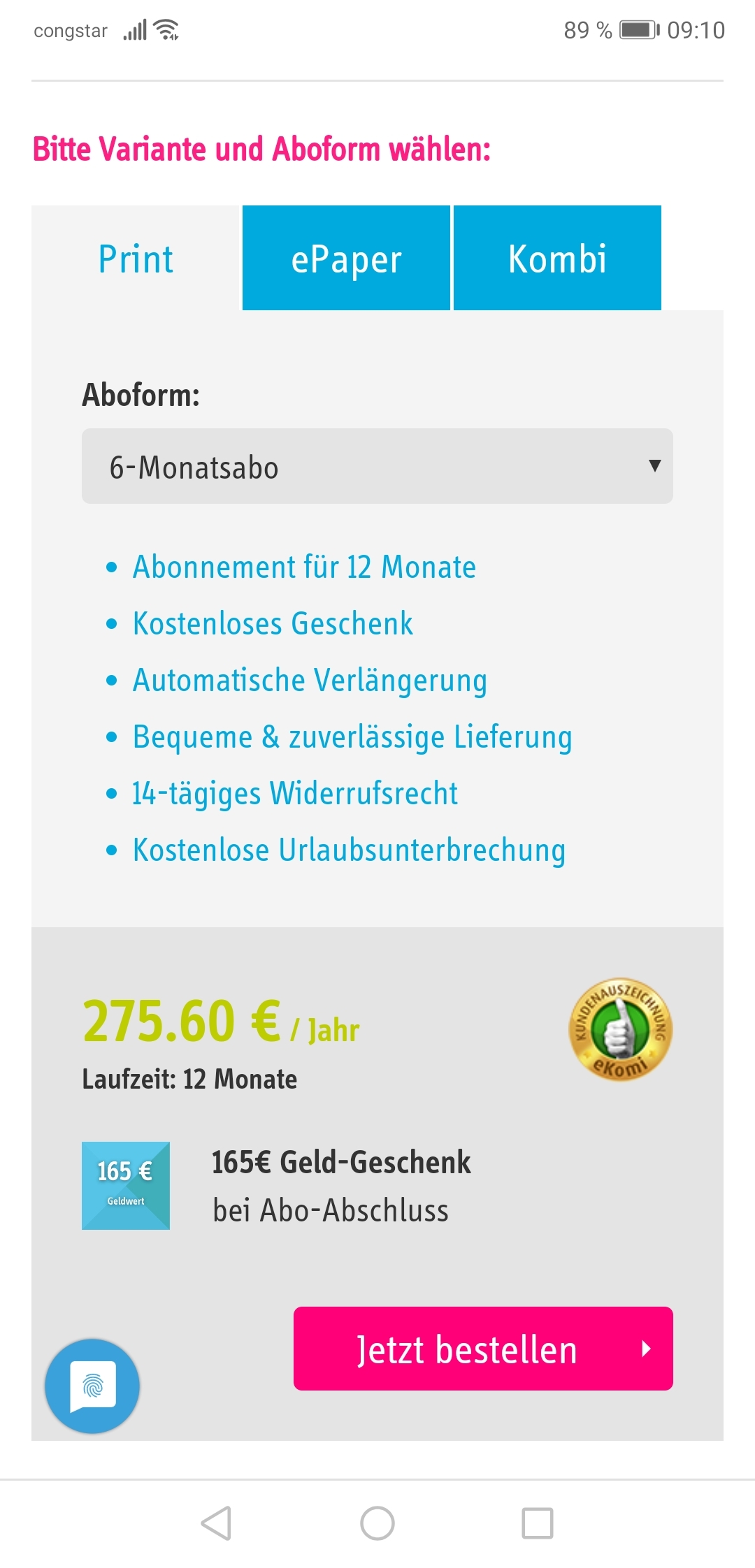Viewport: 755px width, 1568px height.
Task: Go back with the system back button
Action: click(x=217, y=1523)
